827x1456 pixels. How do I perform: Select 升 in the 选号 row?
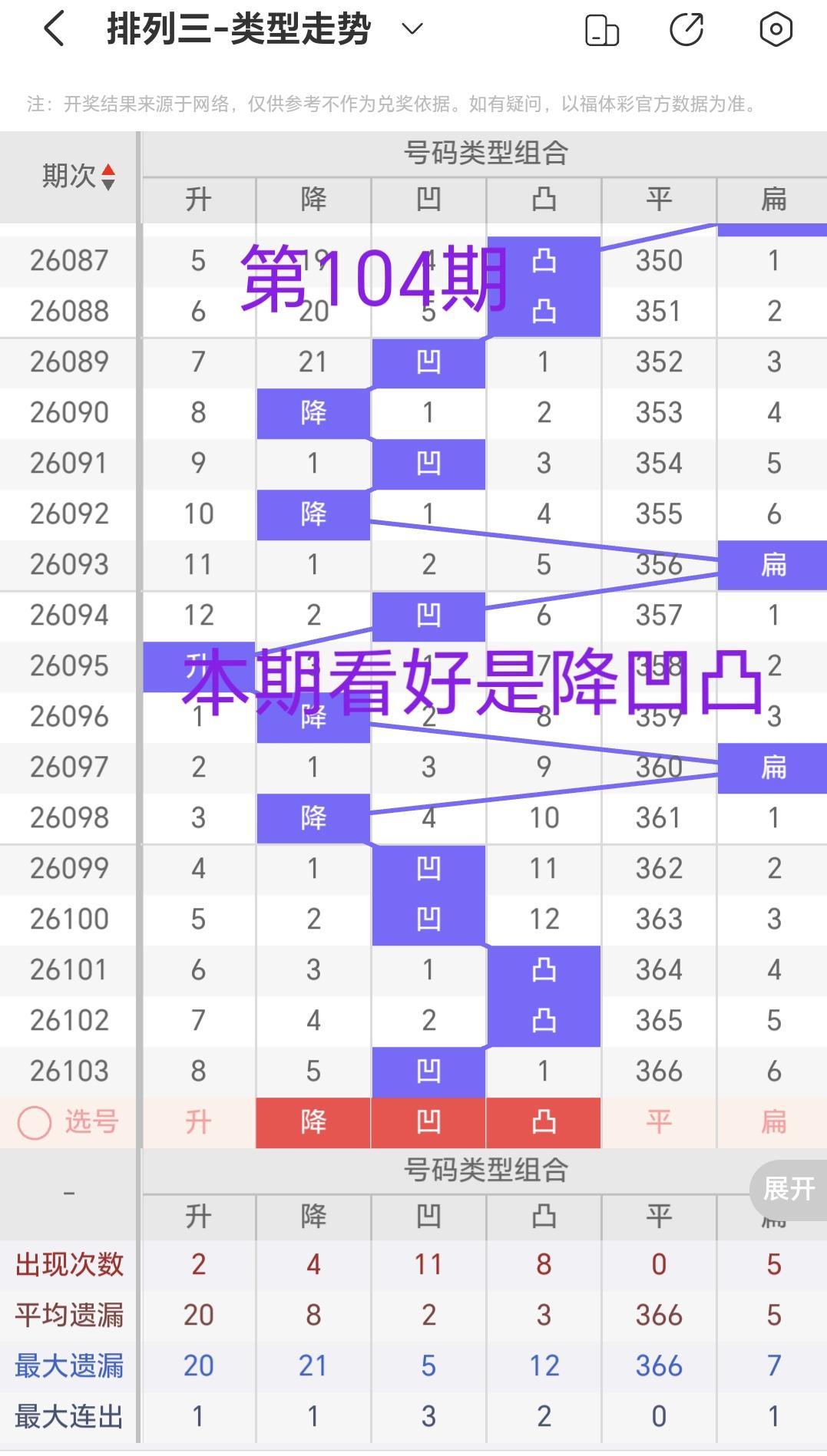coord(198,1122)
